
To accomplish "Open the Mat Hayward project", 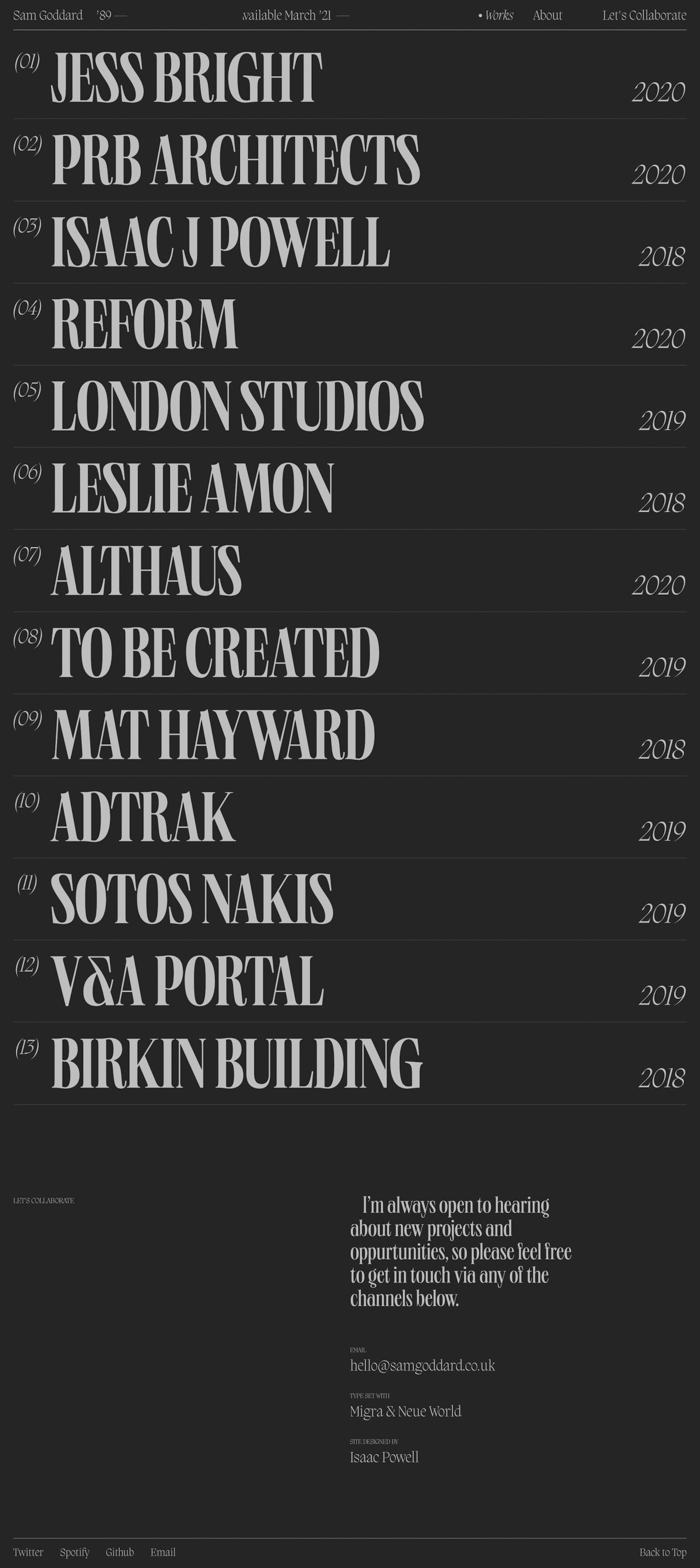I will [213, 735].
